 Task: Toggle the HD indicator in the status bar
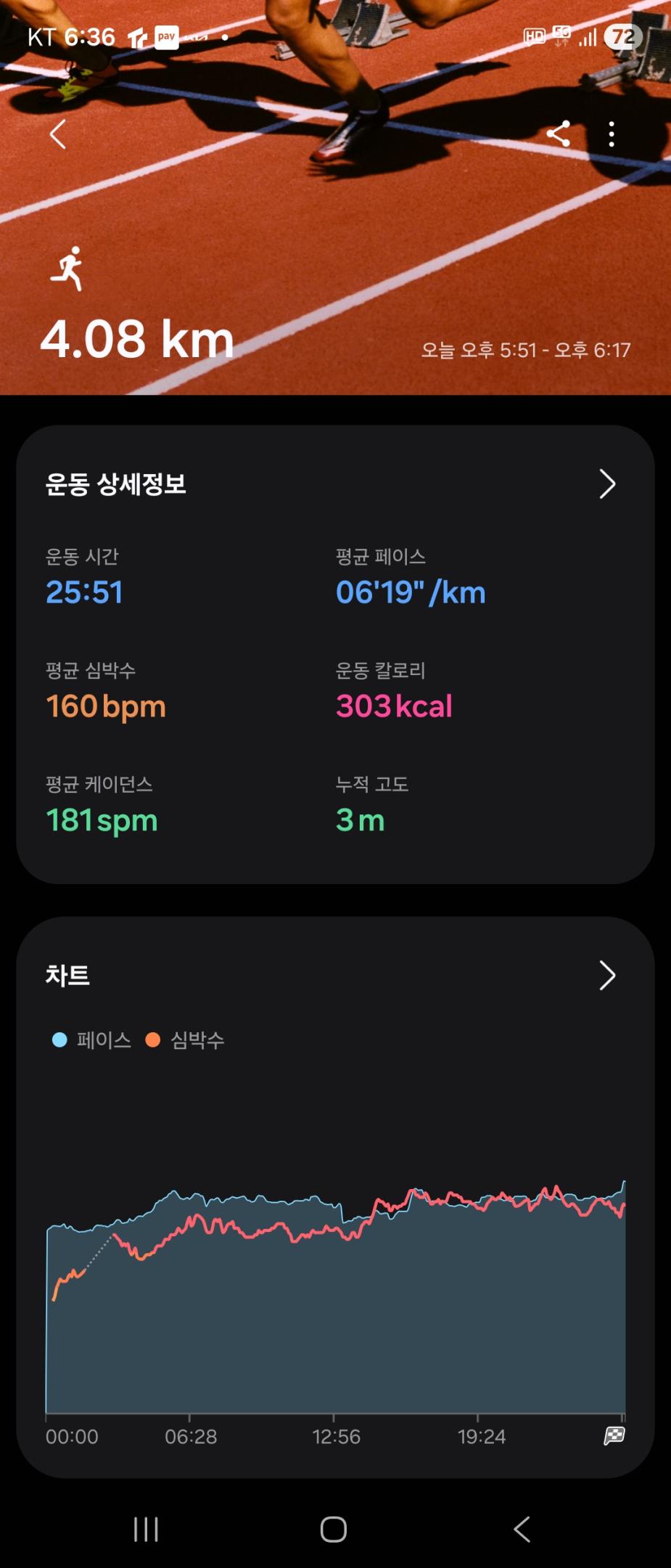(x=535, y=35)
